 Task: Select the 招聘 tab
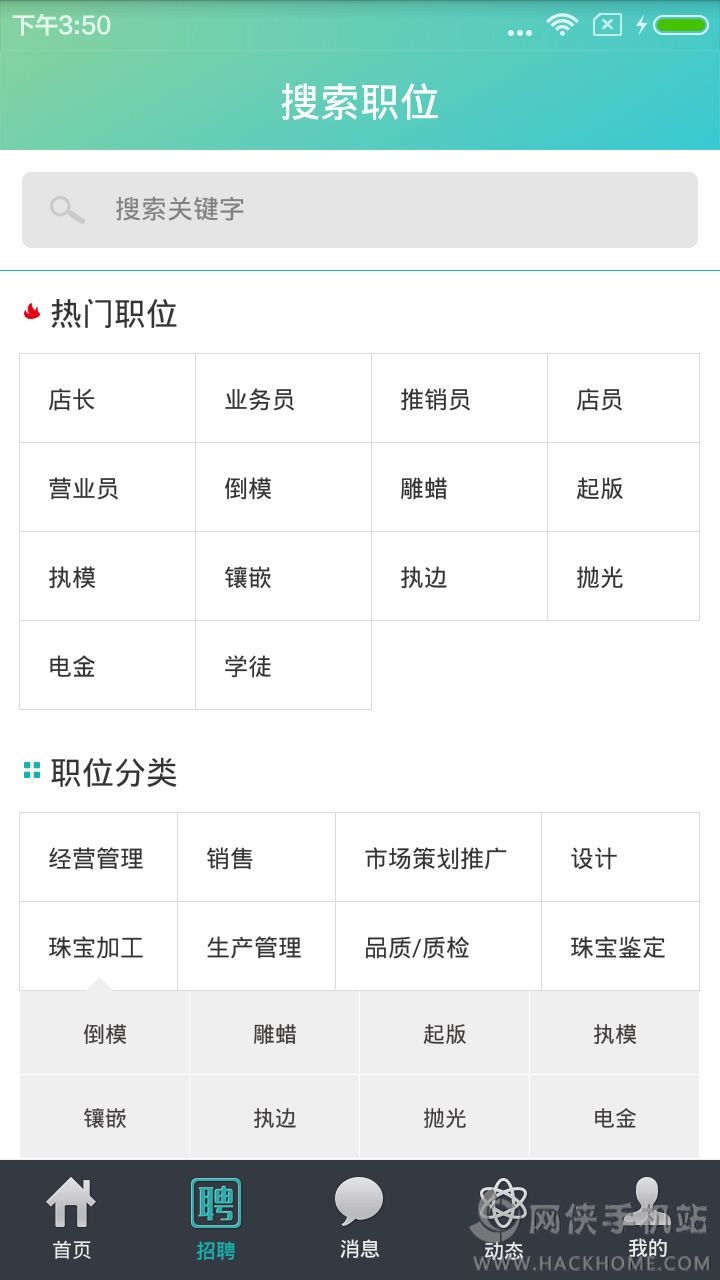point(216,1218)
